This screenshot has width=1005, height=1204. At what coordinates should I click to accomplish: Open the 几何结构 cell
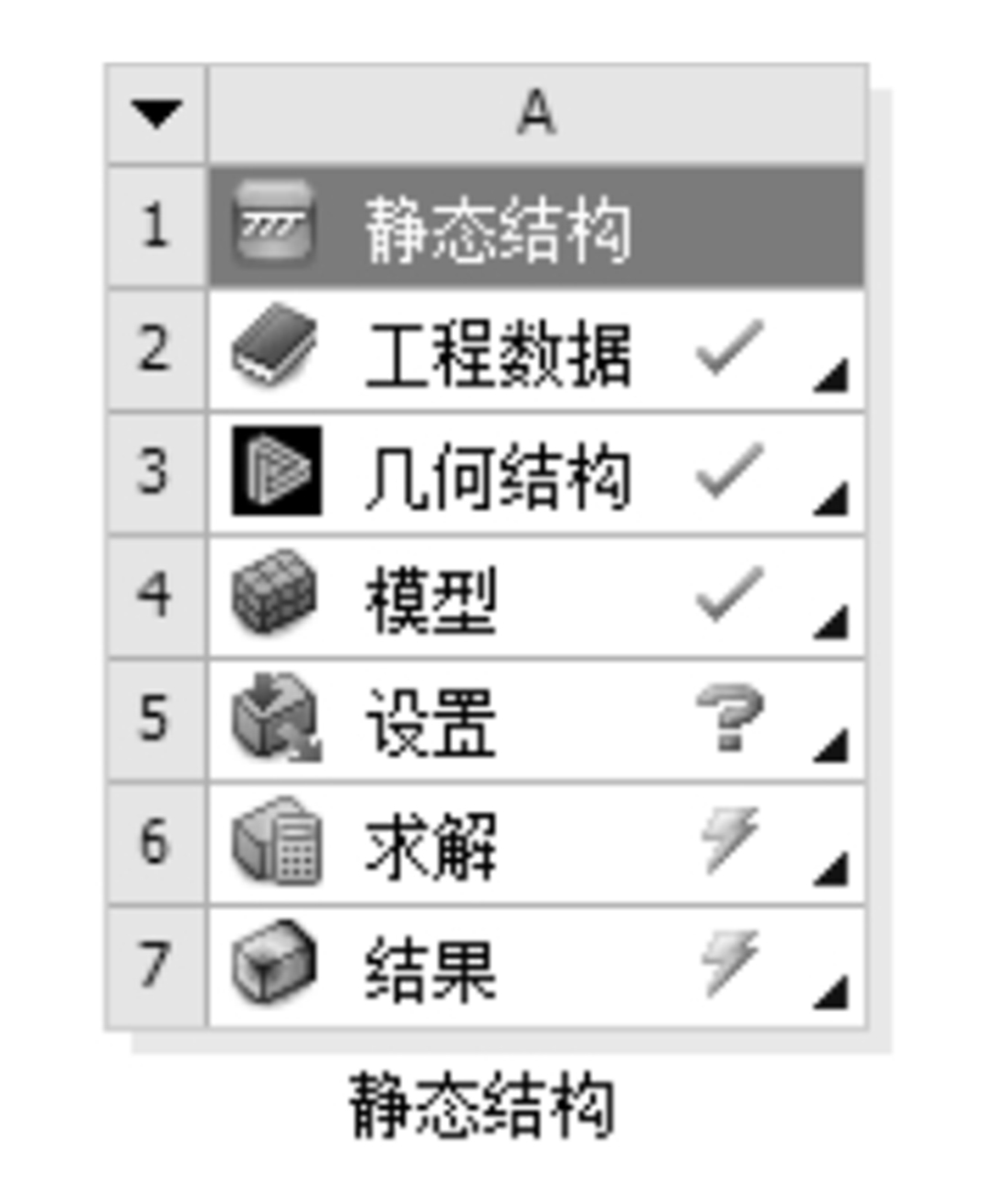tap(498, 476)
